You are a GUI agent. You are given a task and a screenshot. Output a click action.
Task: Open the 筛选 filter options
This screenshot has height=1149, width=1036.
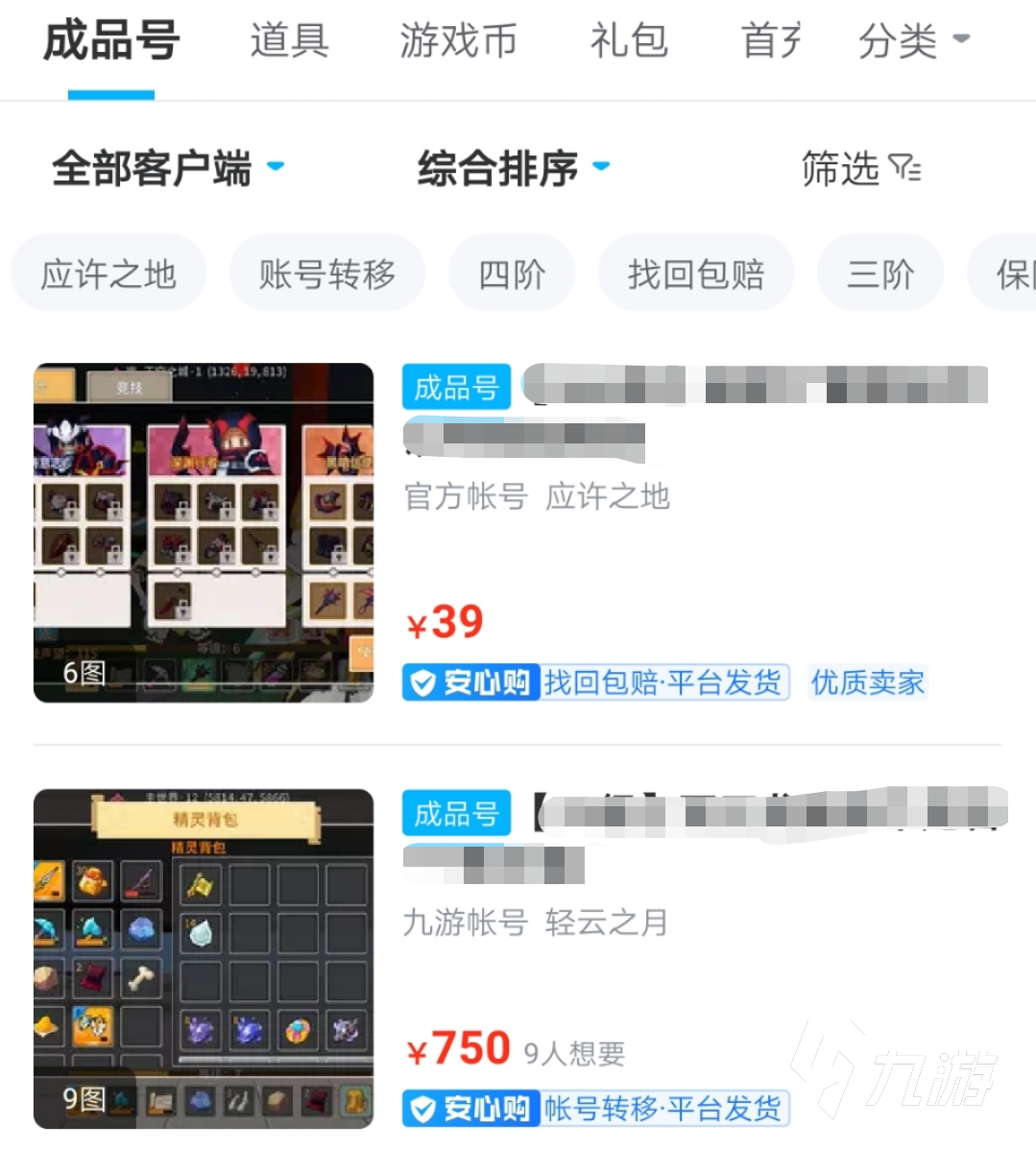pyautogui.click(x=860, y=169)
